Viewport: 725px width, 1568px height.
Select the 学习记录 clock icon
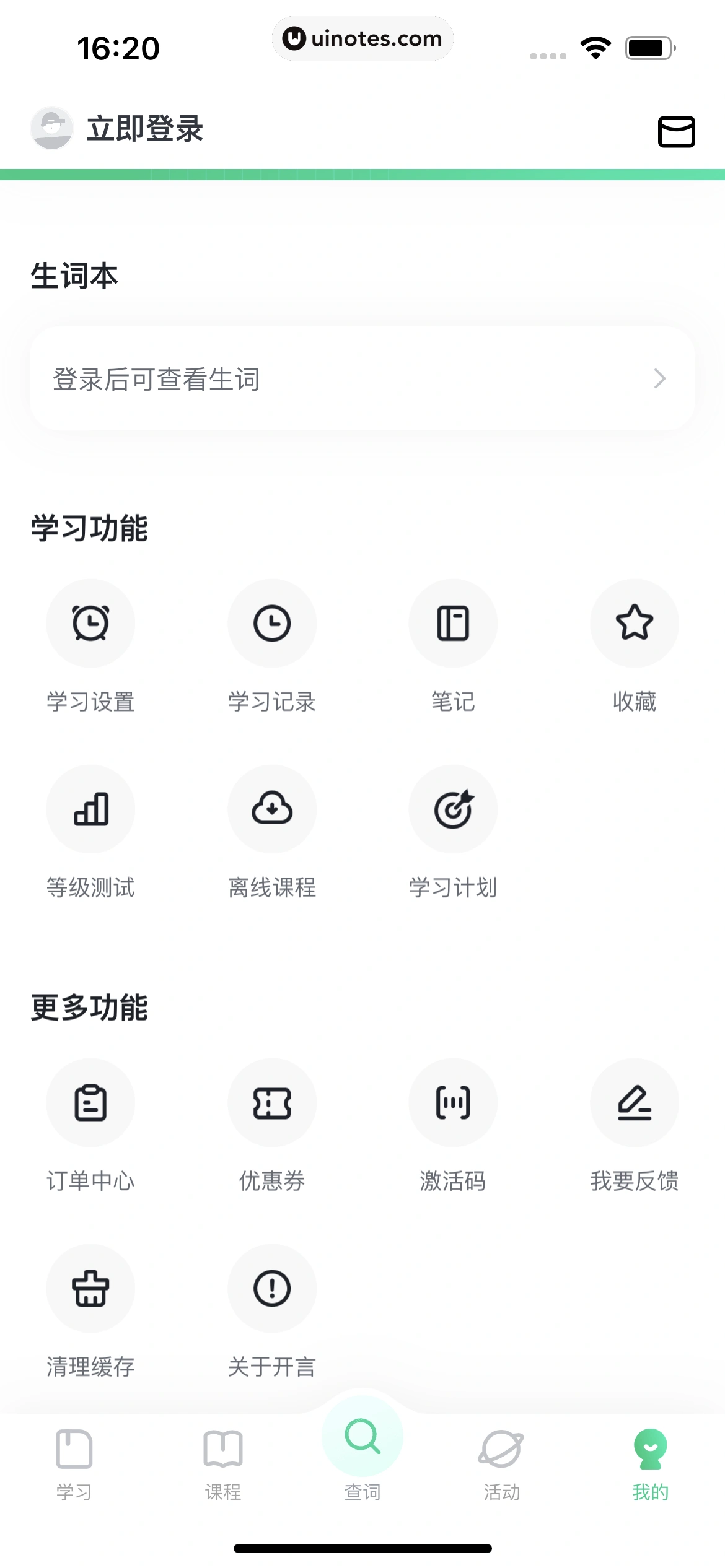click(x=272, y=624)
